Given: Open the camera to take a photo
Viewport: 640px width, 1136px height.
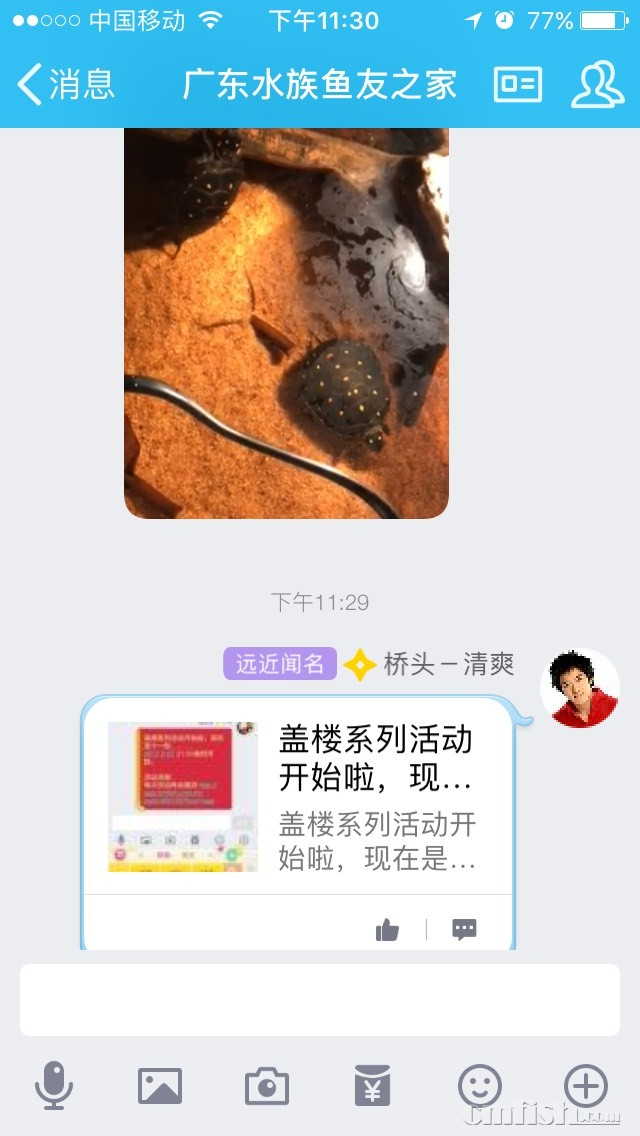Looking at the screenshot, I should [x=267, y=1085].
